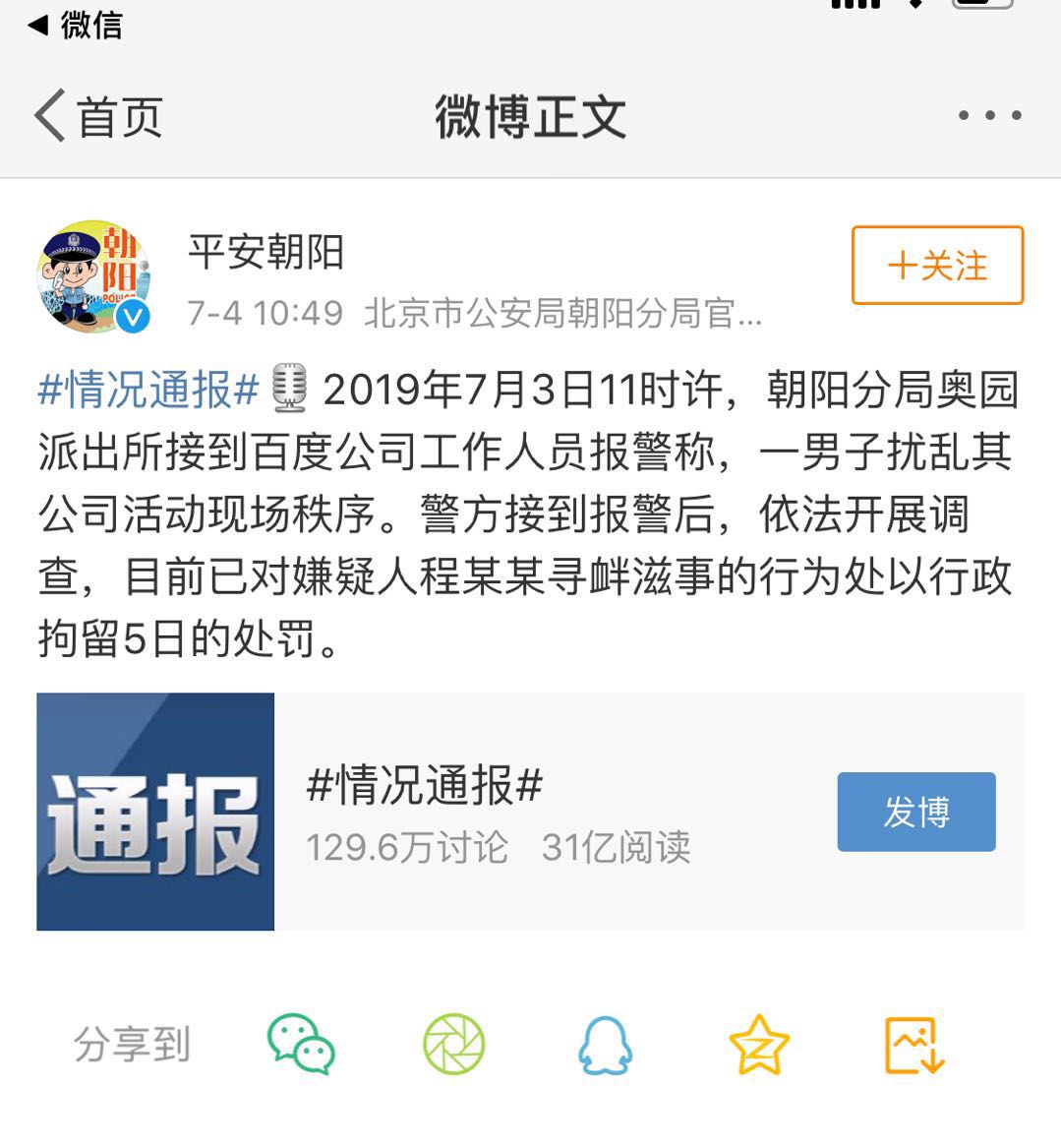Share to QQ

tap(605, 1045)
